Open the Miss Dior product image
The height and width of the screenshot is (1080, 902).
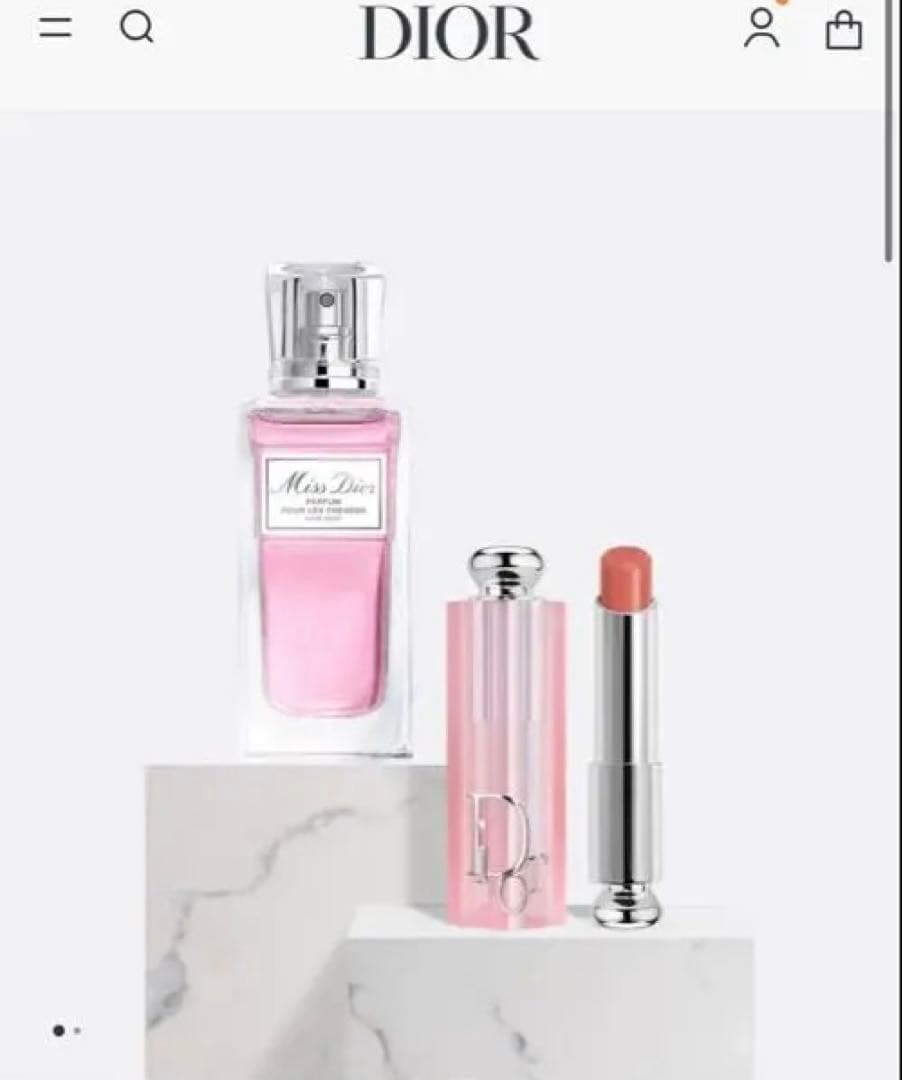click(x=327, y=510)
